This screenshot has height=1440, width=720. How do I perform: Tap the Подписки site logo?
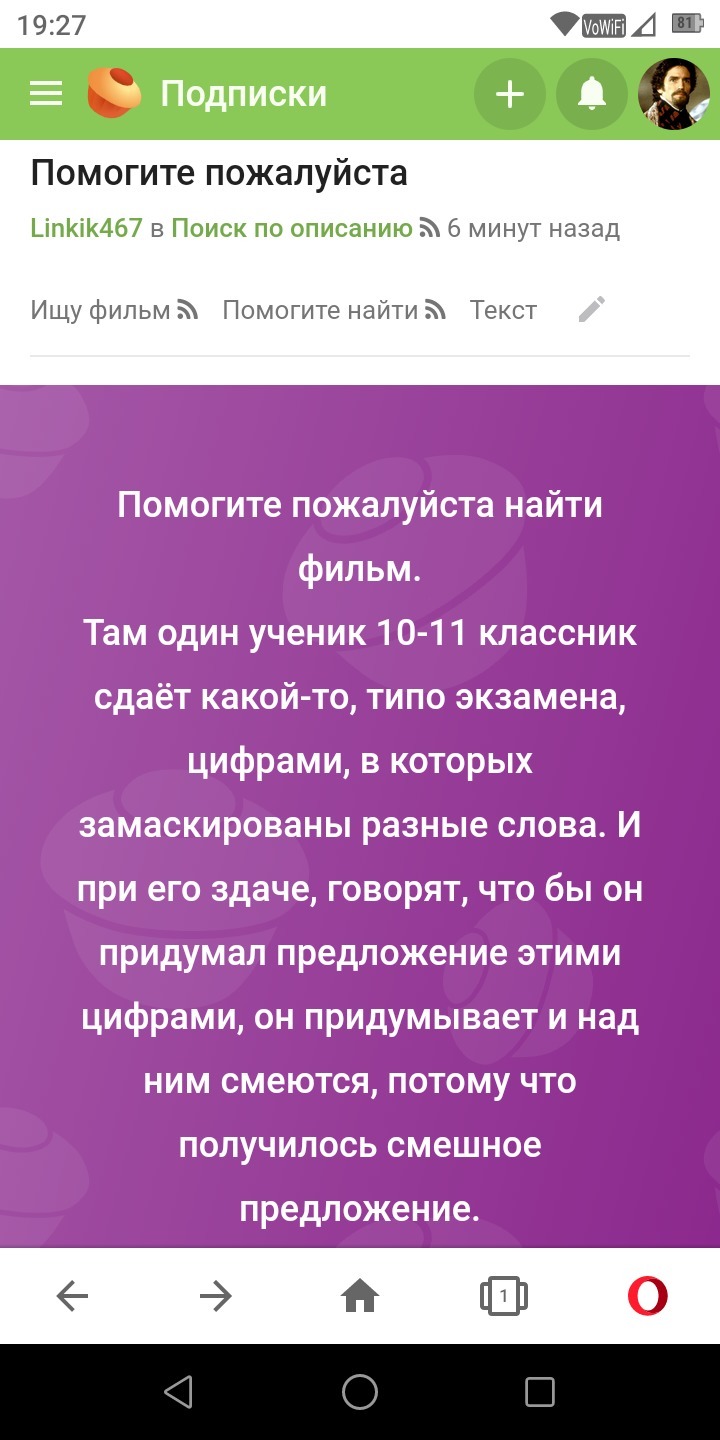pos(115,93)
